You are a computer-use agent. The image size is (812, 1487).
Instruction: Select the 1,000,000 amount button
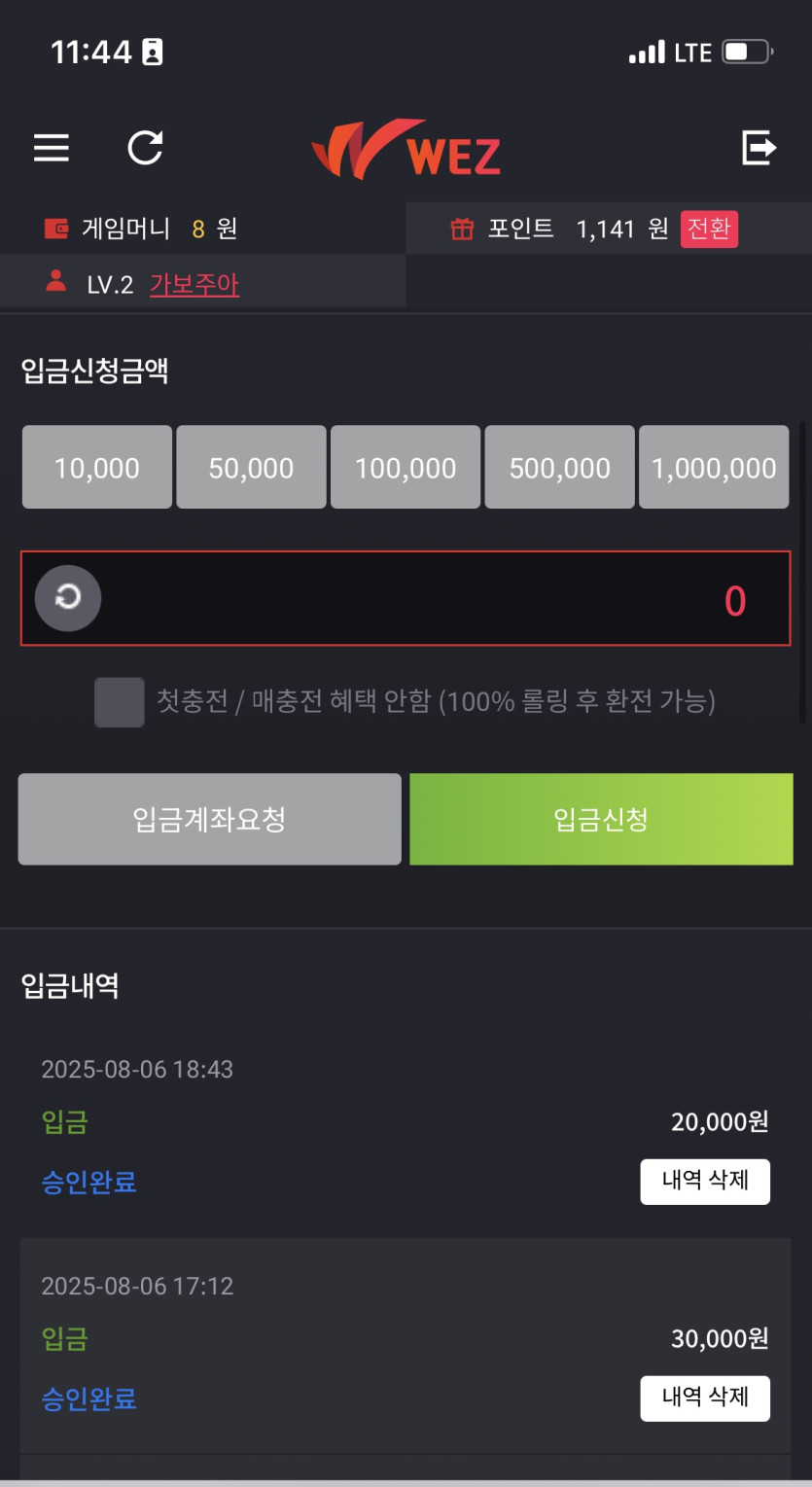714,467
